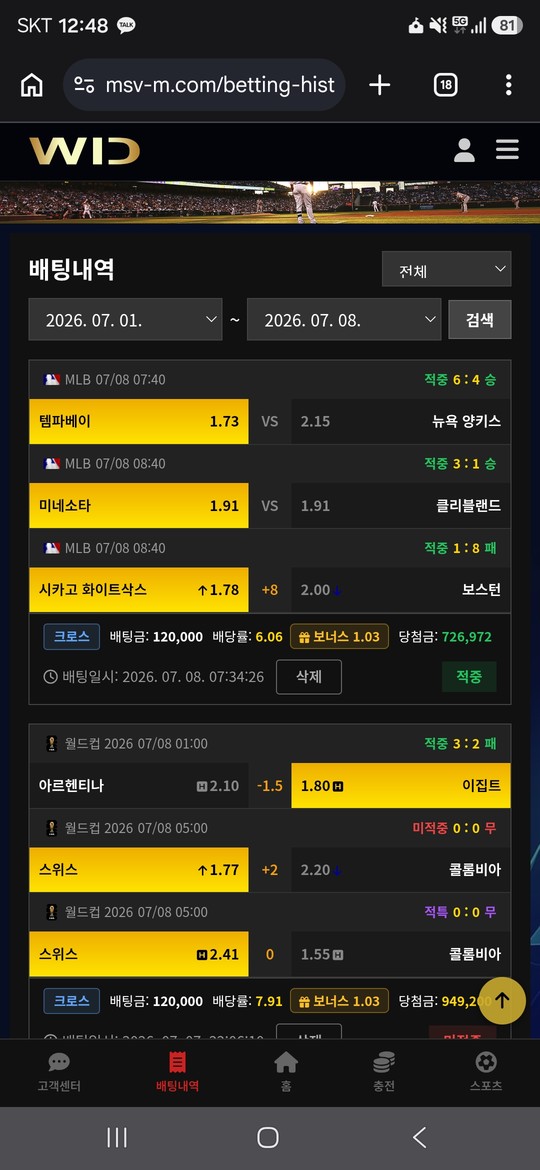Switch to the 스포츠 tab
Image resolution: width=540 pixels, height=1170 pixels.
[x=486, y=1072]
